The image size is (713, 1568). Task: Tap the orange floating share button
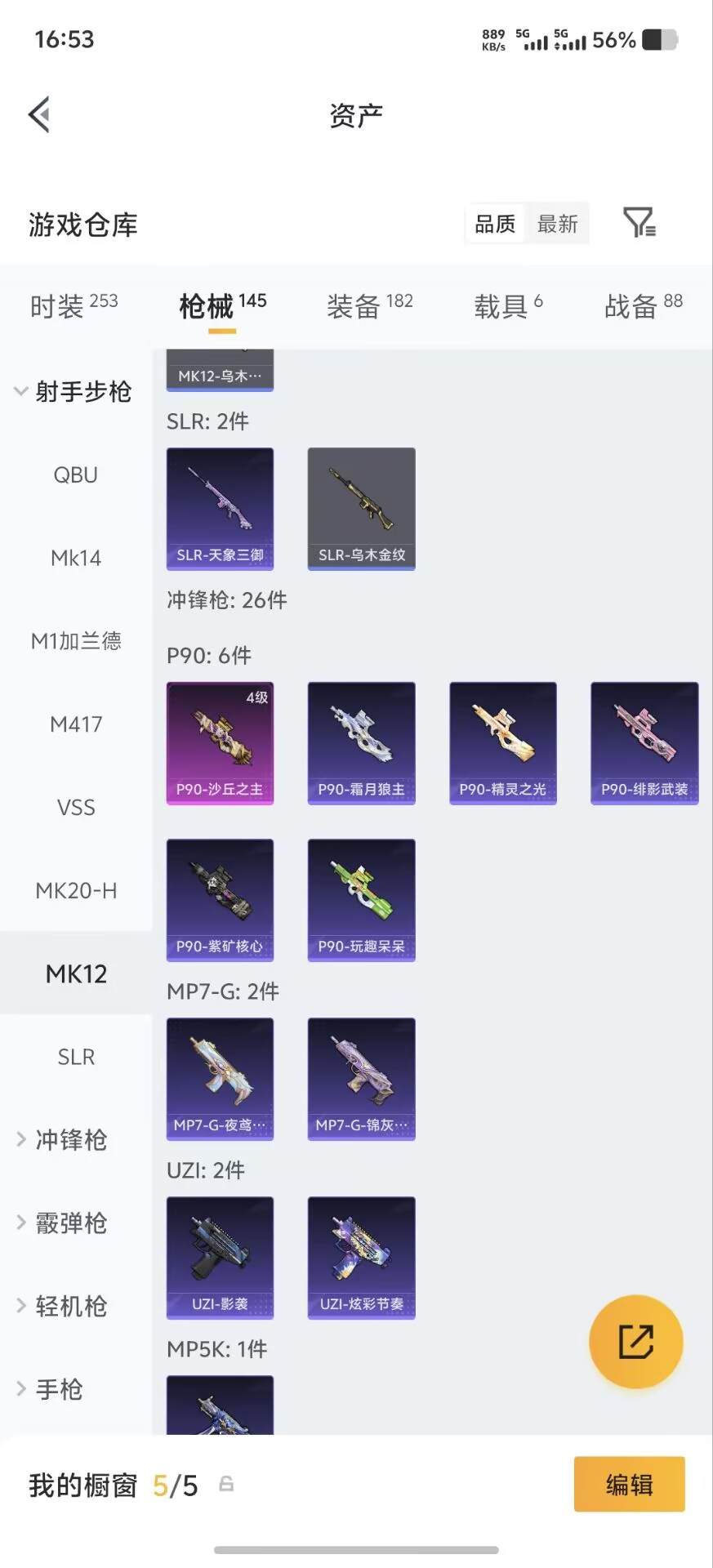635,1341
